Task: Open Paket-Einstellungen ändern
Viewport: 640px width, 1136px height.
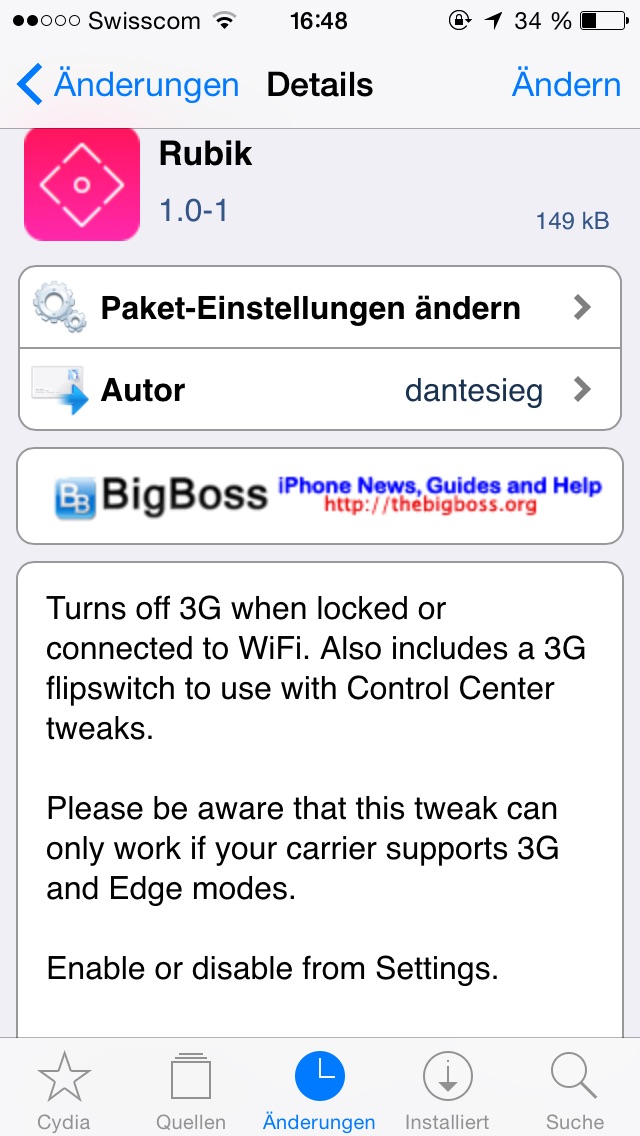Action: (320, 307)
